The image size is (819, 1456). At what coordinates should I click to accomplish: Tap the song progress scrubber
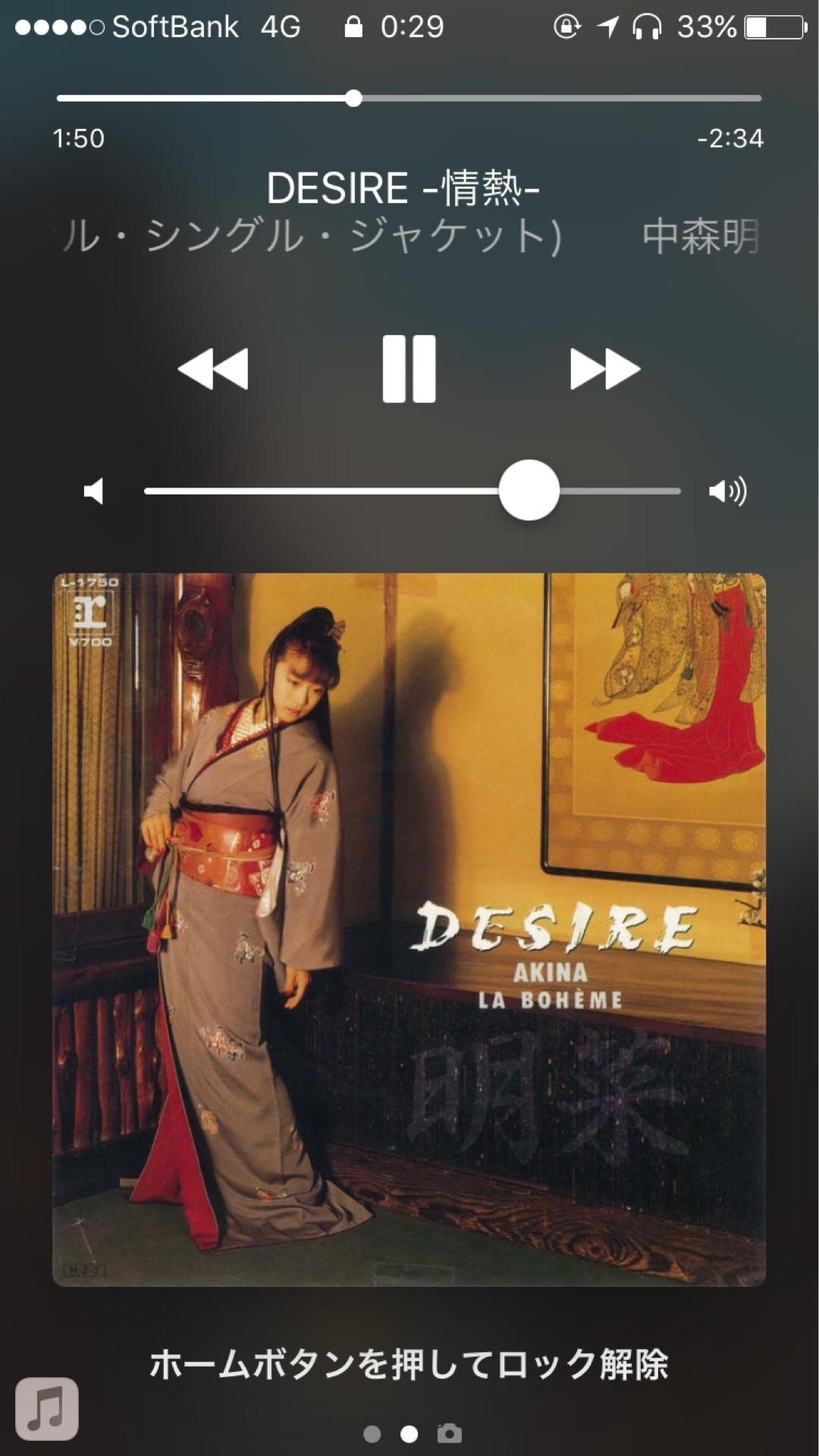coord(353,99)
